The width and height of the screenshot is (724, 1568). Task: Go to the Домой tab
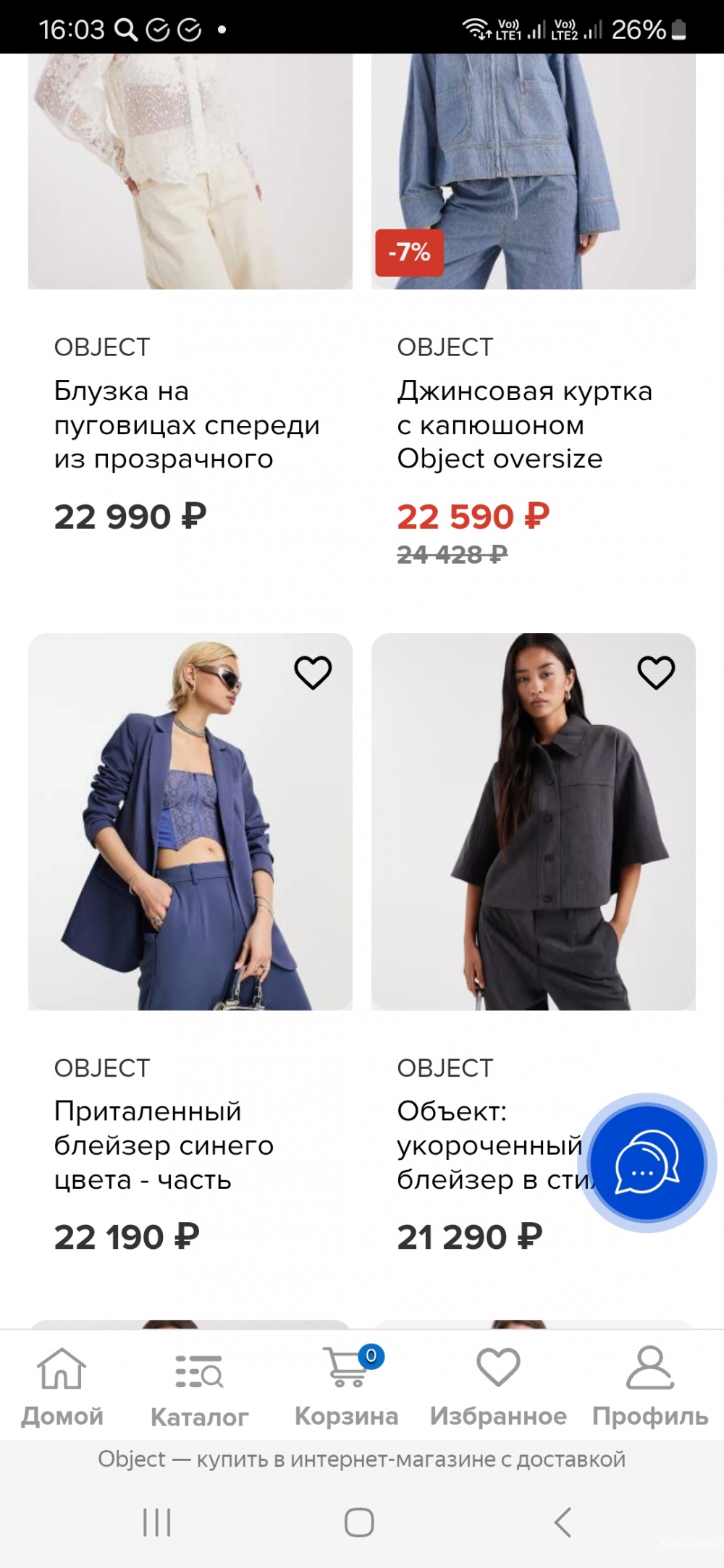(62, 1386)
